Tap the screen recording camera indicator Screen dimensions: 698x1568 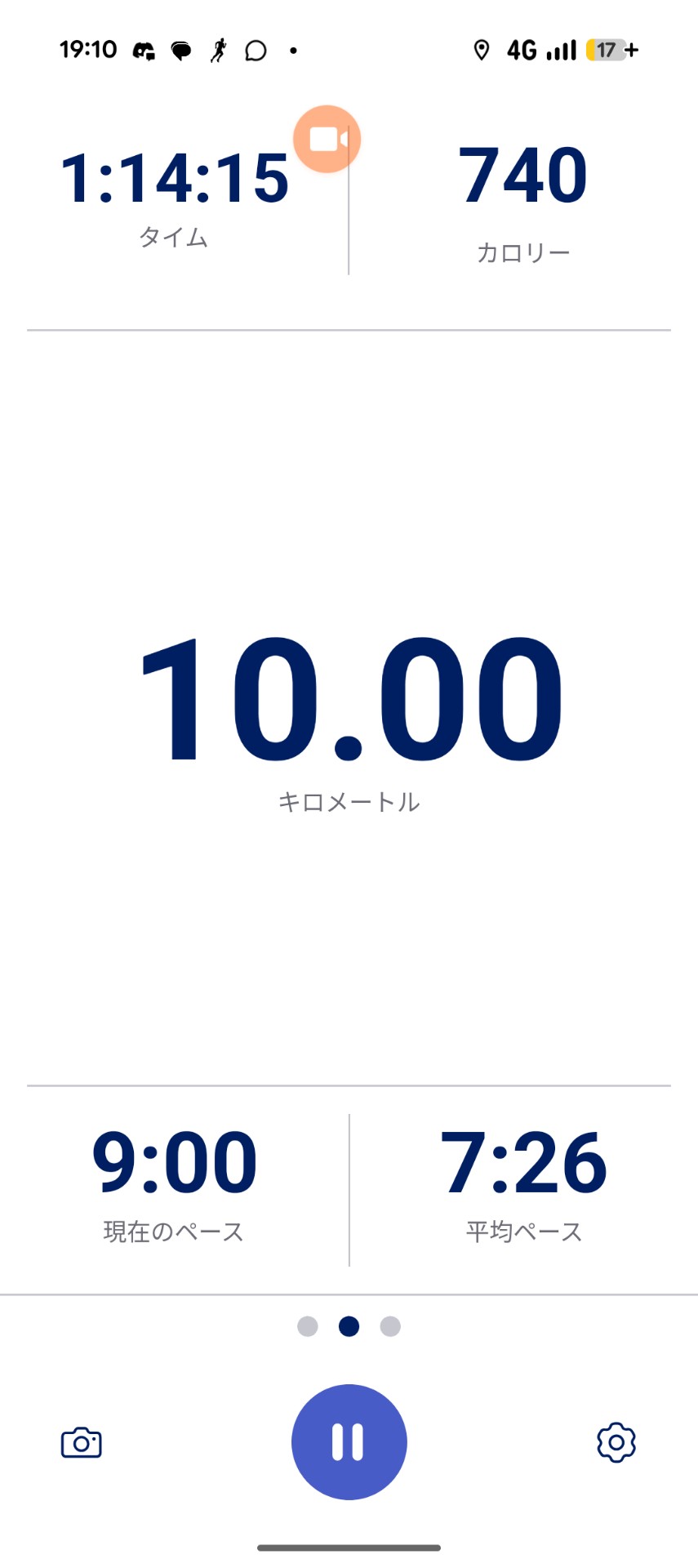tap(327, 138)
